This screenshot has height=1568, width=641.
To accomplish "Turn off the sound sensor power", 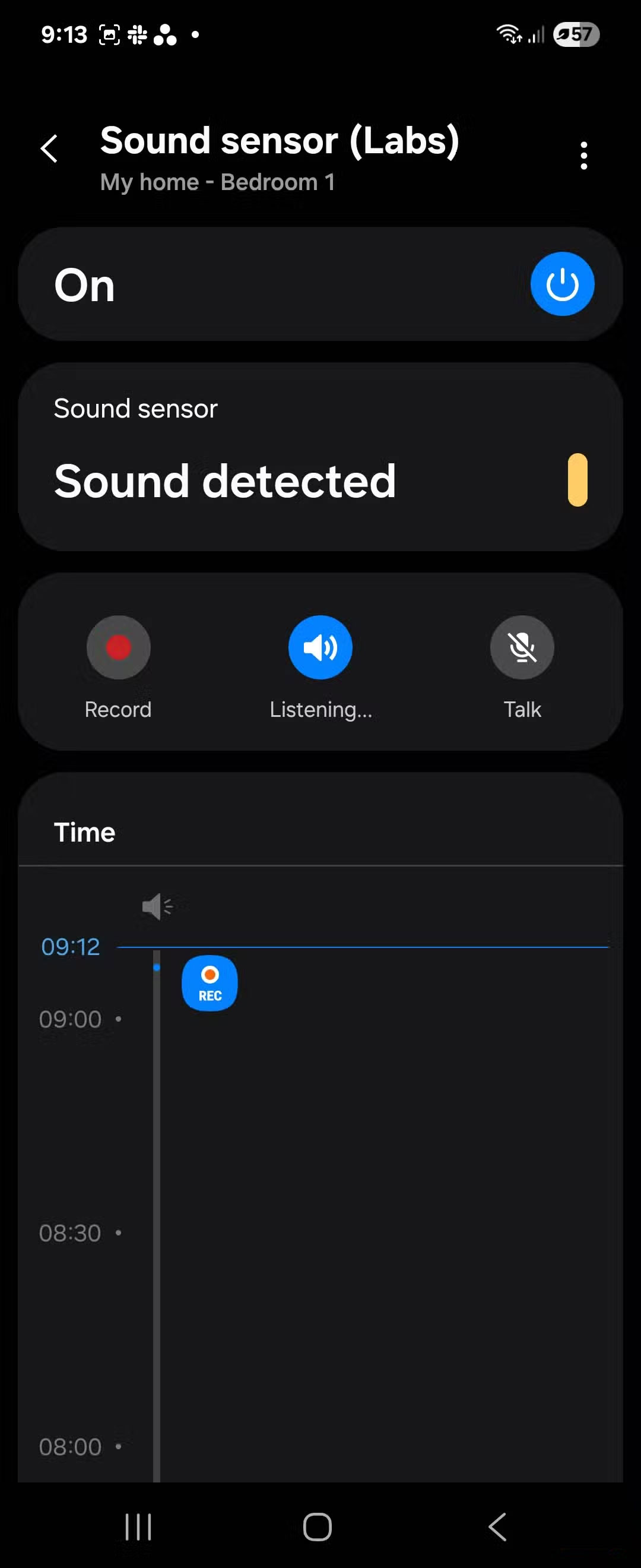I will 562,284.
